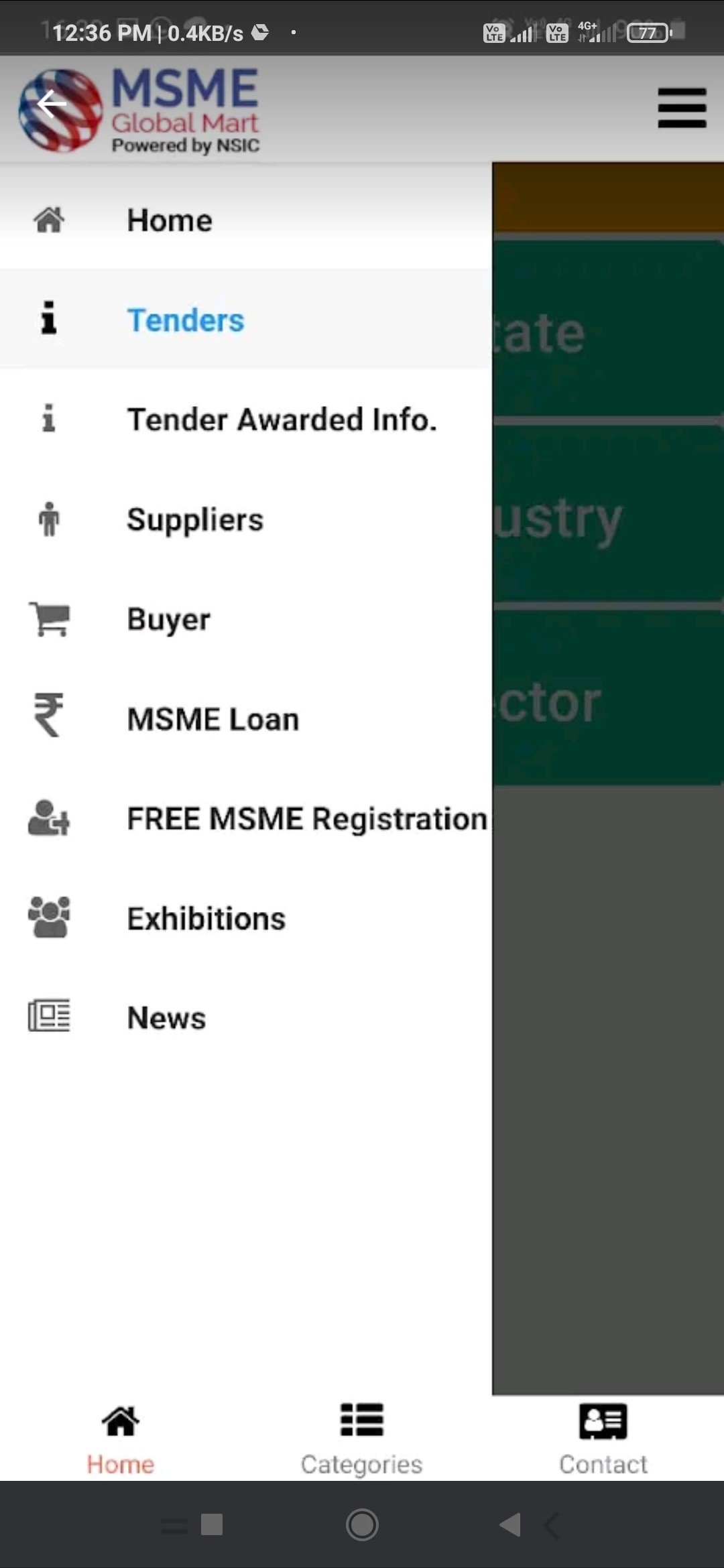Tap the back arrow in the header
The width and height of the screenshot is (724, 1568).
tap(52, 104)
